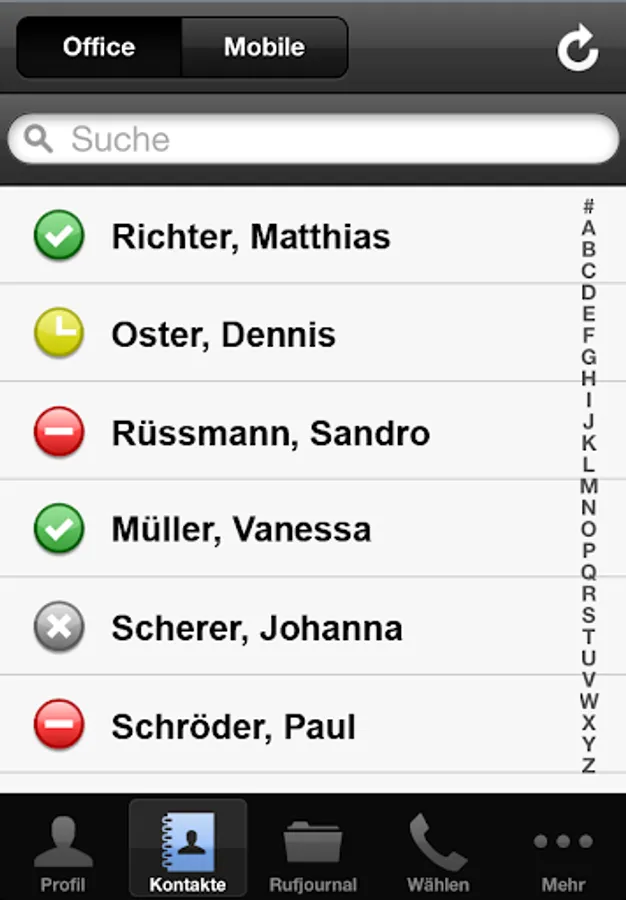Image resolution: width=626 pixels, height=900 pixels.
Task: Go to the Profil tab
Action: pyautogui.click(x=63, y=852)
